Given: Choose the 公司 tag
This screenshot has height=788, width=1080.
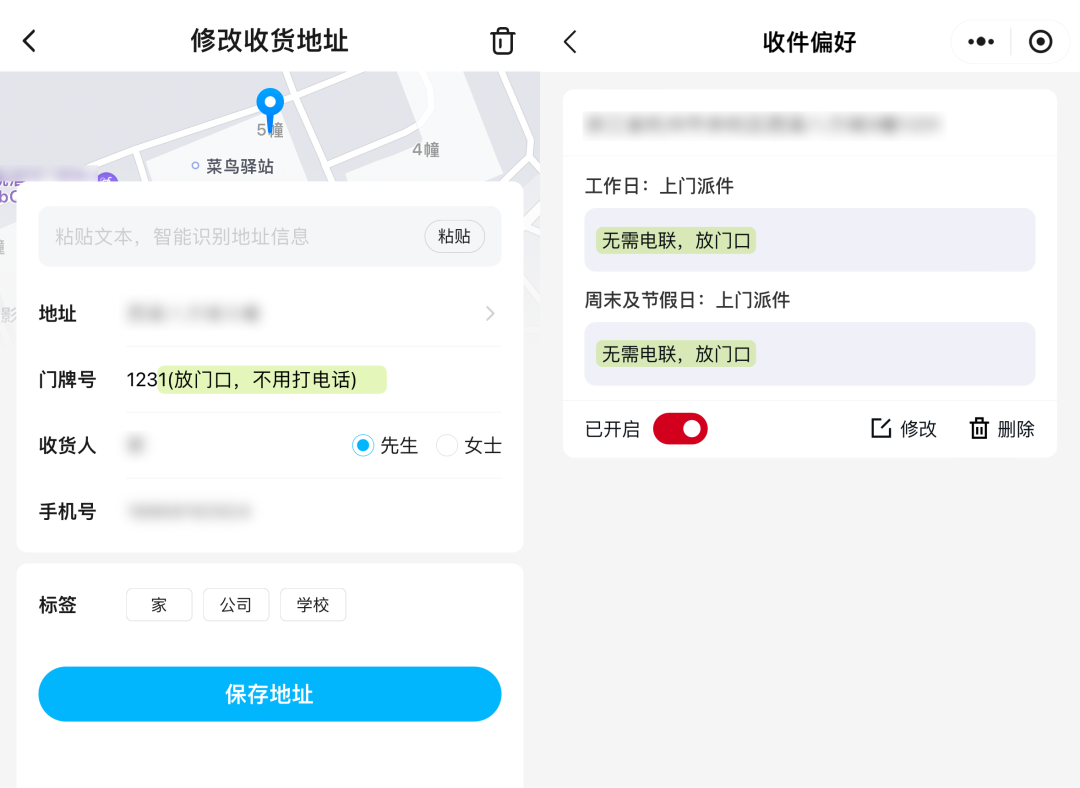Looking at the screenshot, I should pyautogui.click(x=236, y=605).
